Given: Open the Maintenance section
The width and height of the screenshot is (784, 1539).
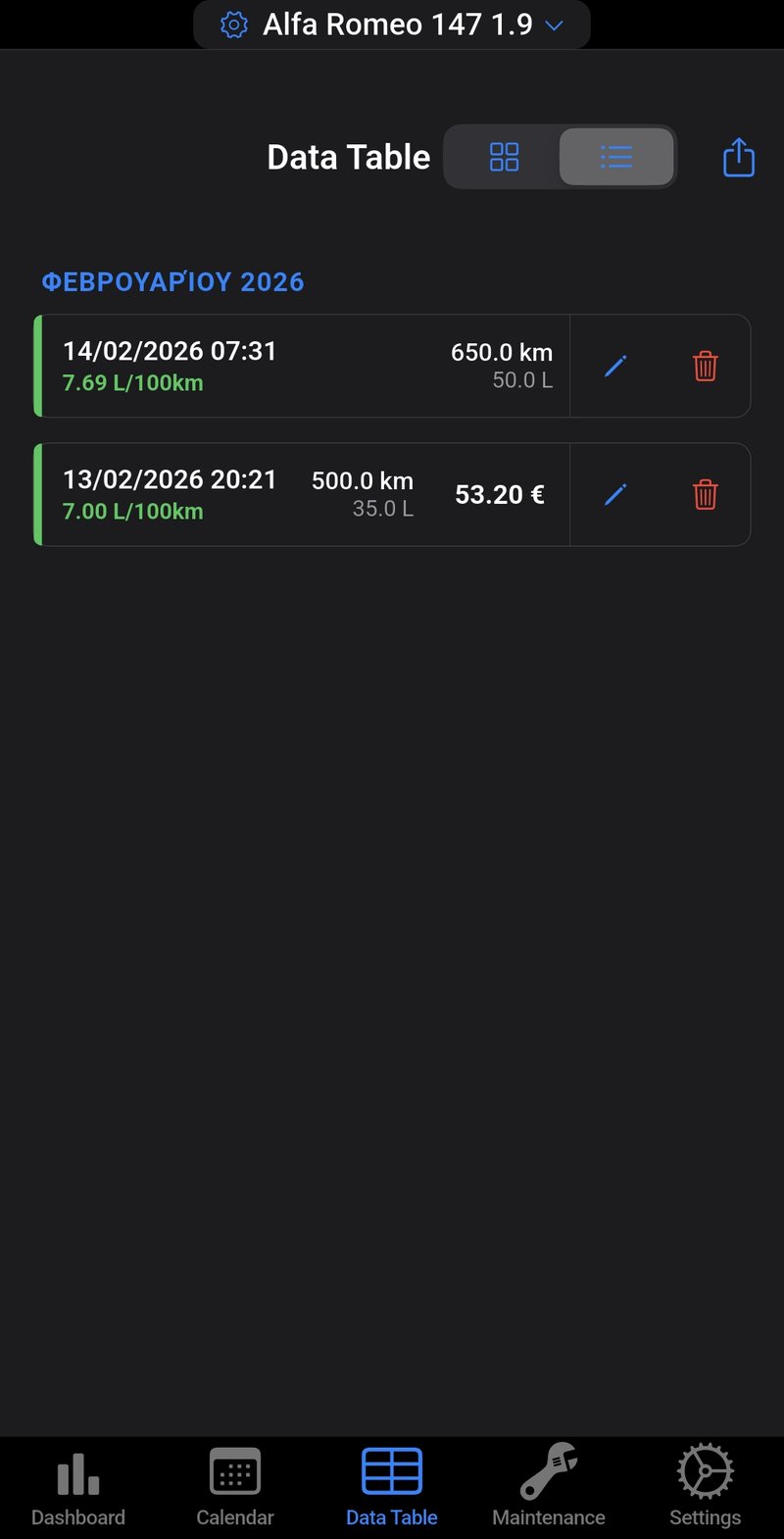Looking at the screenshot, I should tap(548, 1485).
